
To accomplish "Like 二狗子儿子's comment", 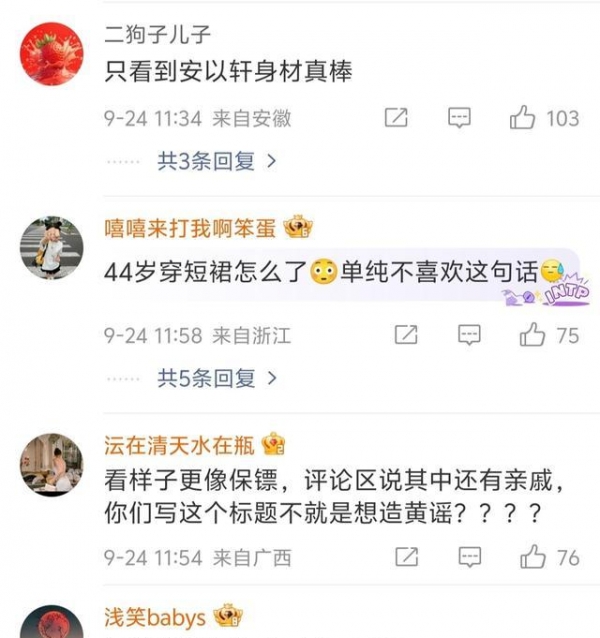I will click(523, 118).
